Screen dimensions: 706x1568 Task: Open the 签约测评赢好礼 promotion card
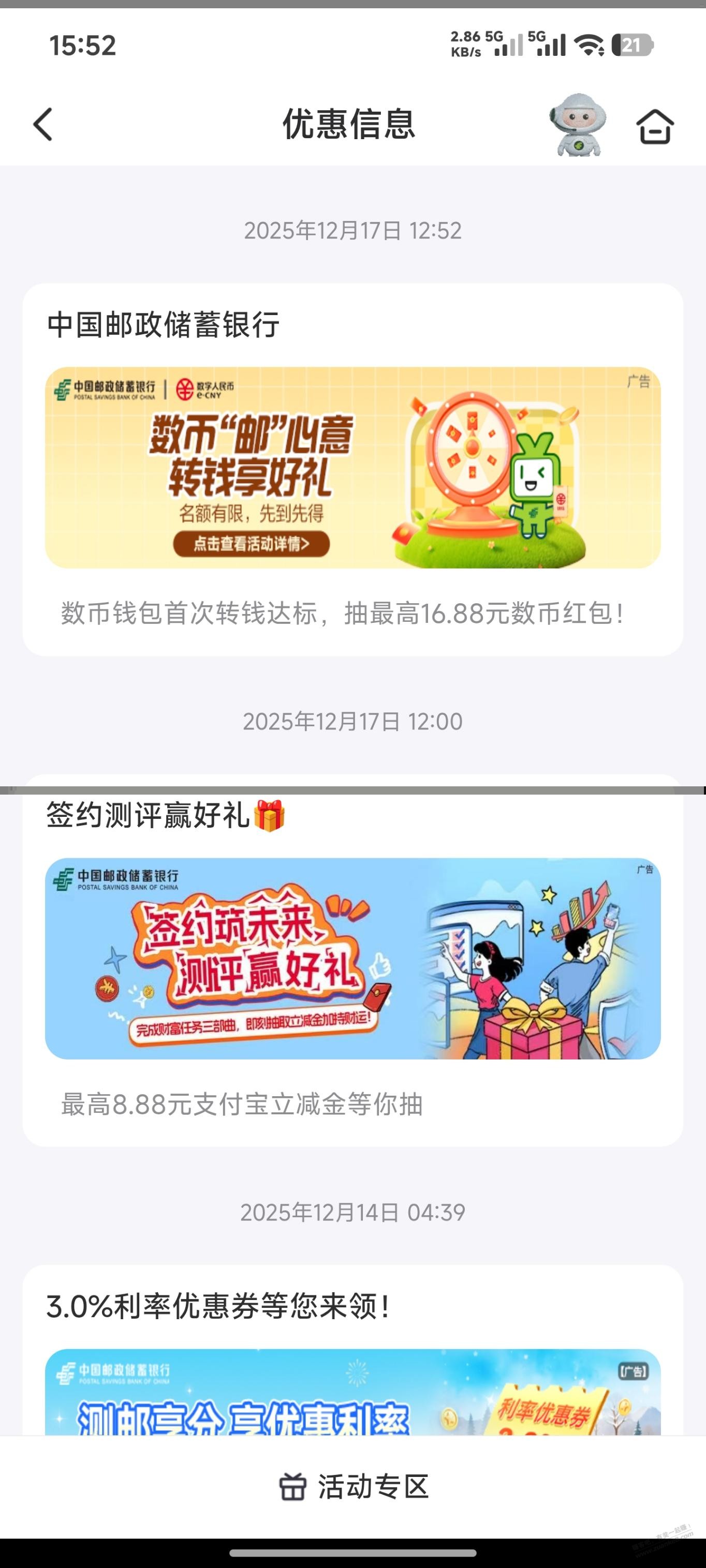pyautogui.click(x=352, y=958)
